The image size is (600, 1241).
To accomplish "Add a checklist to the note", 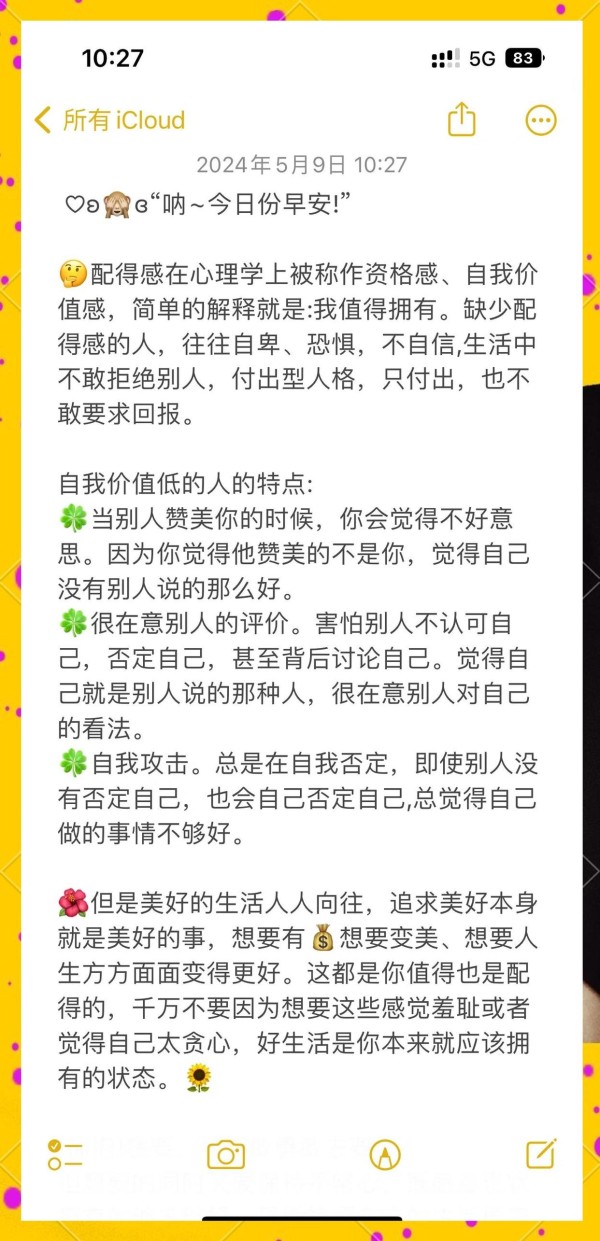I will (65, 1154).
